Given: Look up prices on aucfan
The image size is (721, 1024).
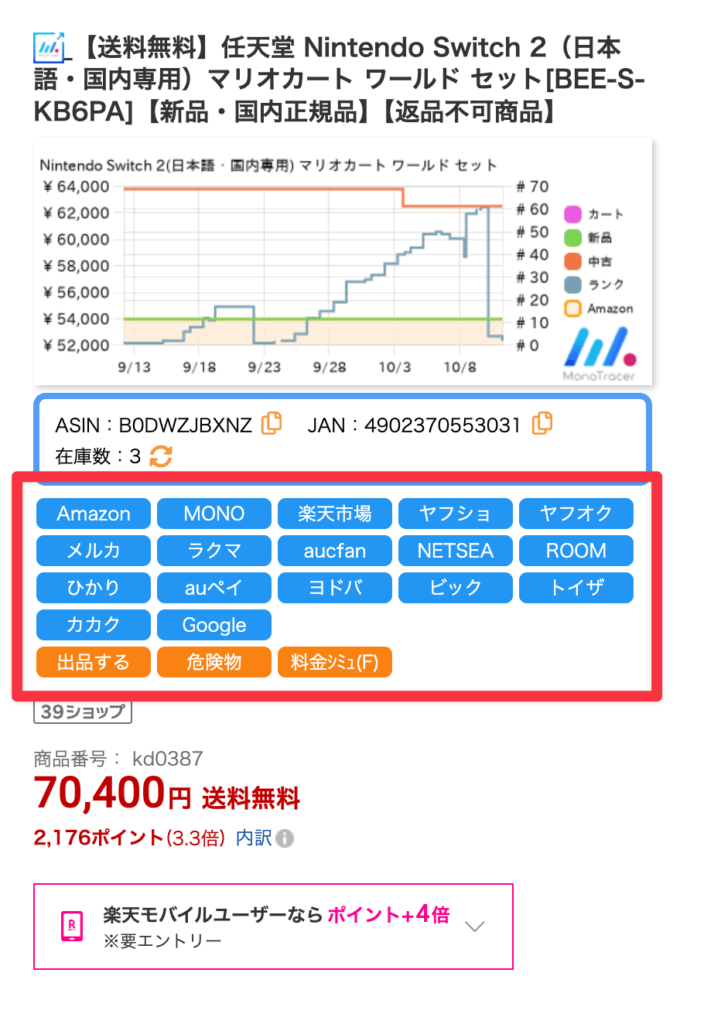Looking at the screenshot, I should click(335, 551).
